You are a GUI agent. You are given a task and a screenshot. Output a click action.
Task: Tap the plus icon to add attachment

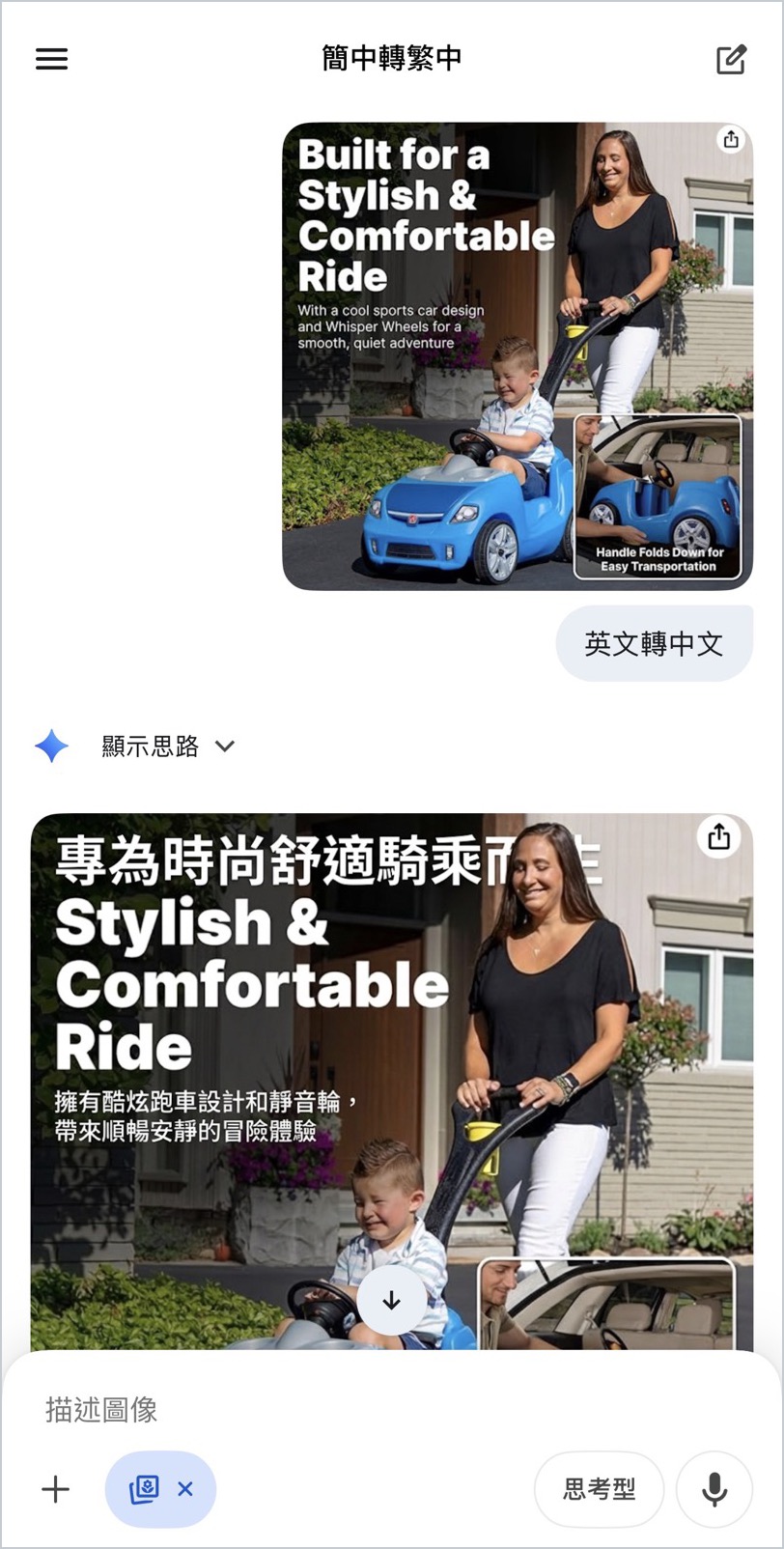[x=56, y=1489]
